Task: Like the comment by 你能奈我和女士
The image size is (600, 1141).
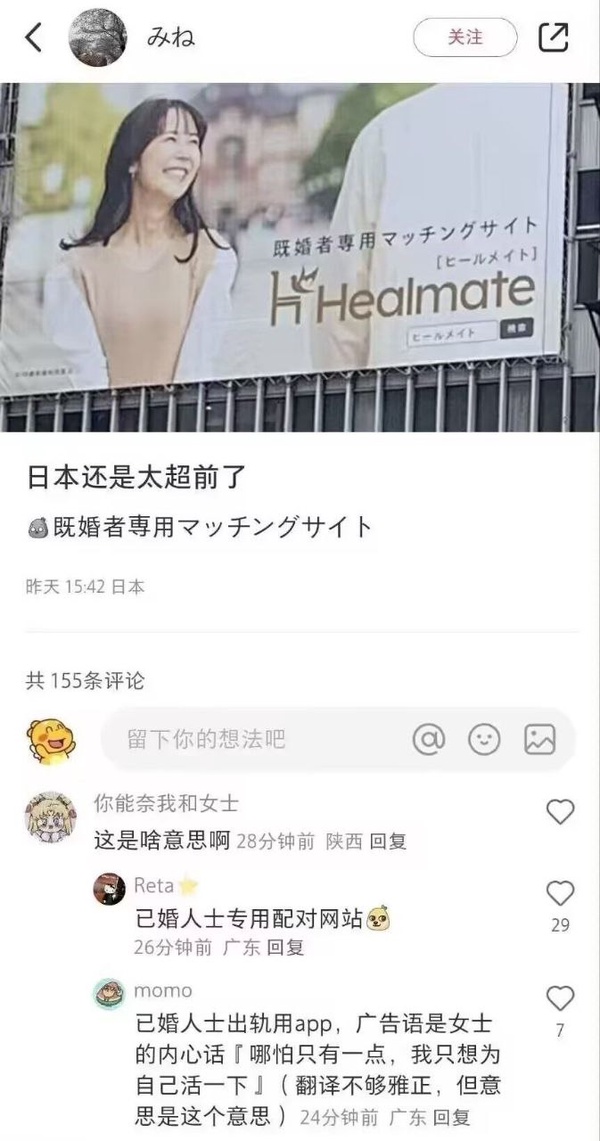Action: pyautogui.click(x=560, y=811)
